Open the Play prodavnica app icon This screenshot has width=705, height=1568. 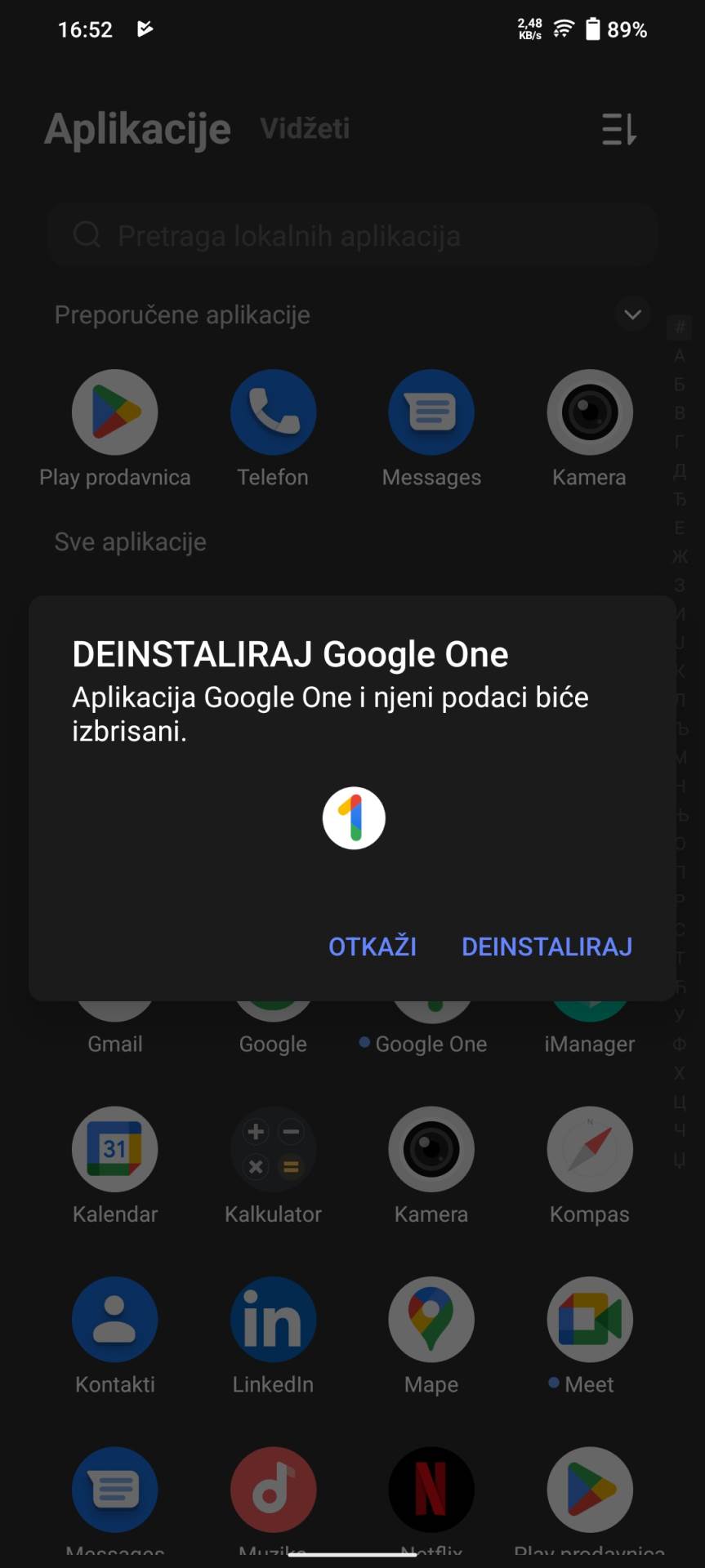click(114, 412)
